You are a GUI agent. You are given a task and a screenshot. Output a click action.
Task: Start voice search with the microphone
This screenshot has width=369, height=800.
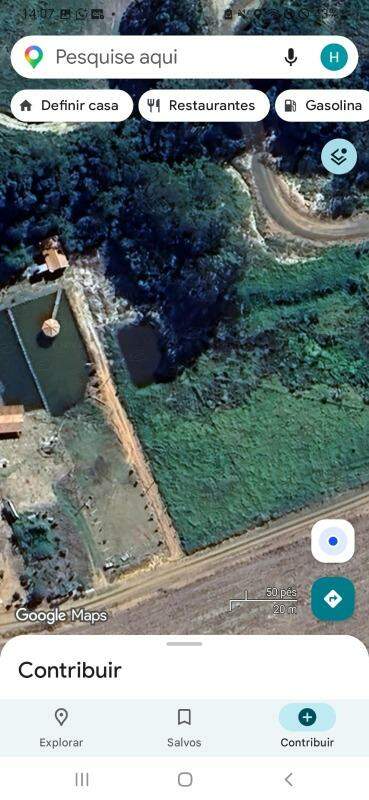[x=290, y=57]
